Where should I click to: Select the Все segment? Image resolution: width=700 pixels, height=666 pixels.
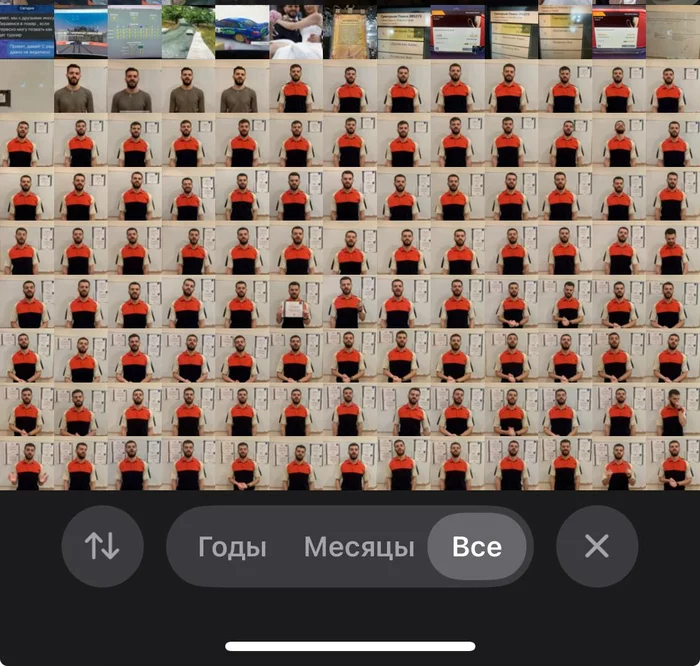coord(476,547)
